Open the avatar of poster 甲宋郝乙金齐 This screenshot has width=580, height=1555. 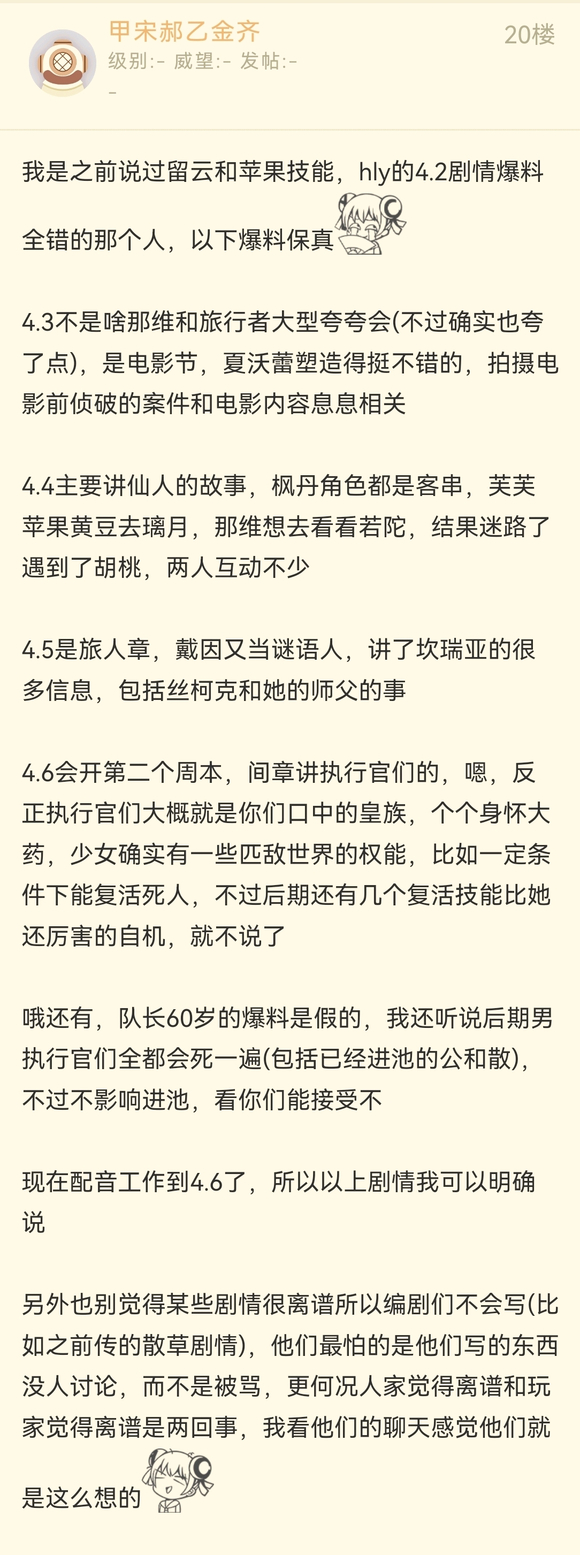[63, 63]
